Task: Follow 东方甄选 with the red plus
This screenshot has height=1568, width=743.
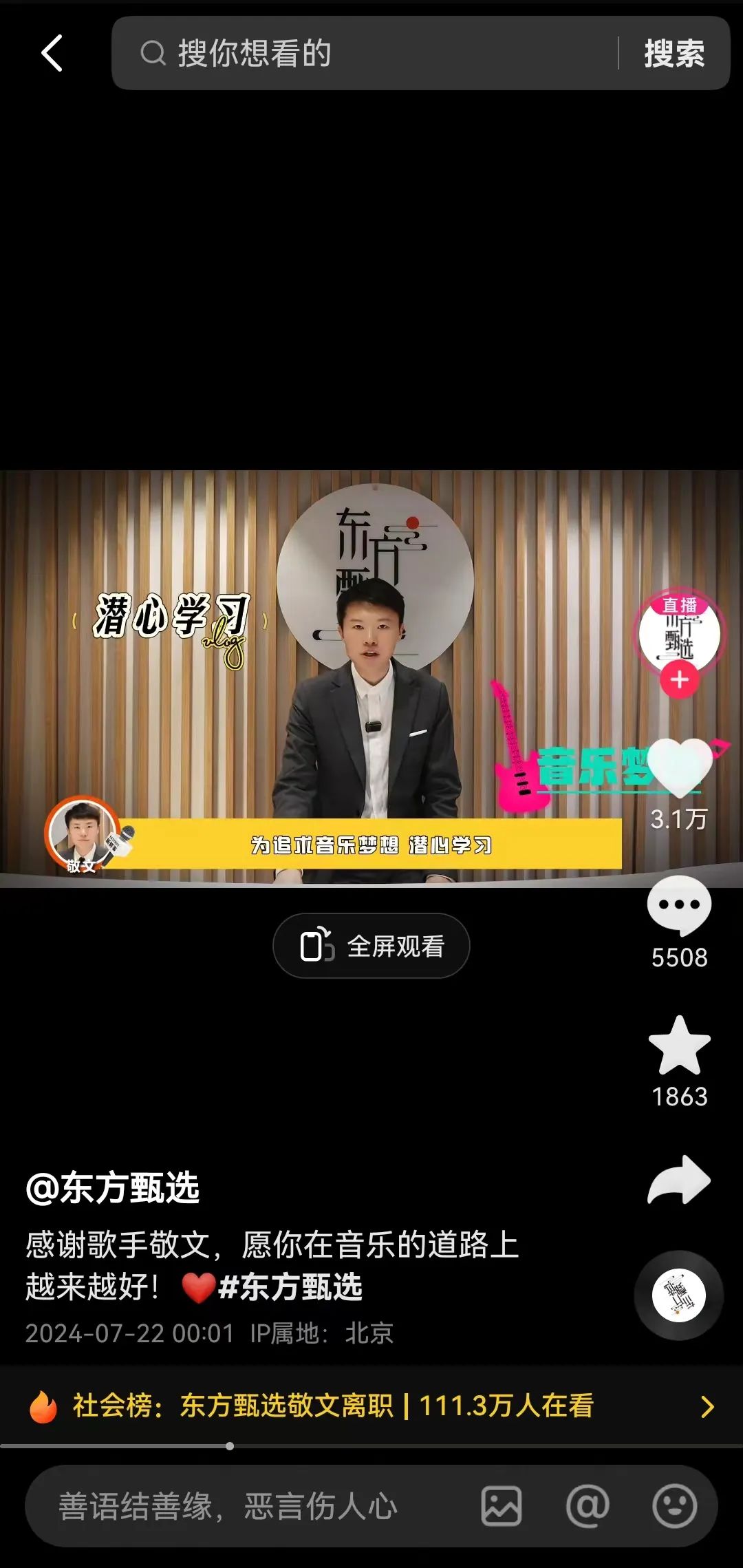Action: pos(679,680)
